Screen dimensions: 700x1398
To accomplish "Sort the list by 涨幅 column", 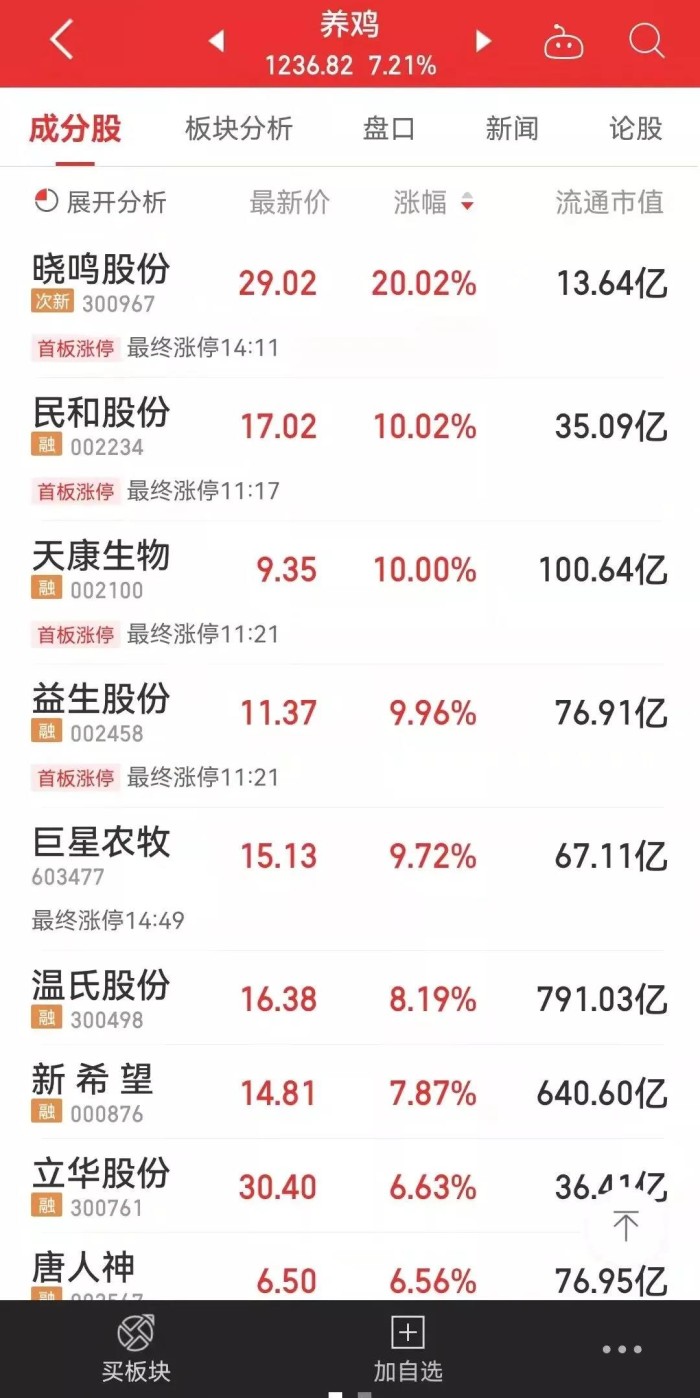I will point(433,202).
